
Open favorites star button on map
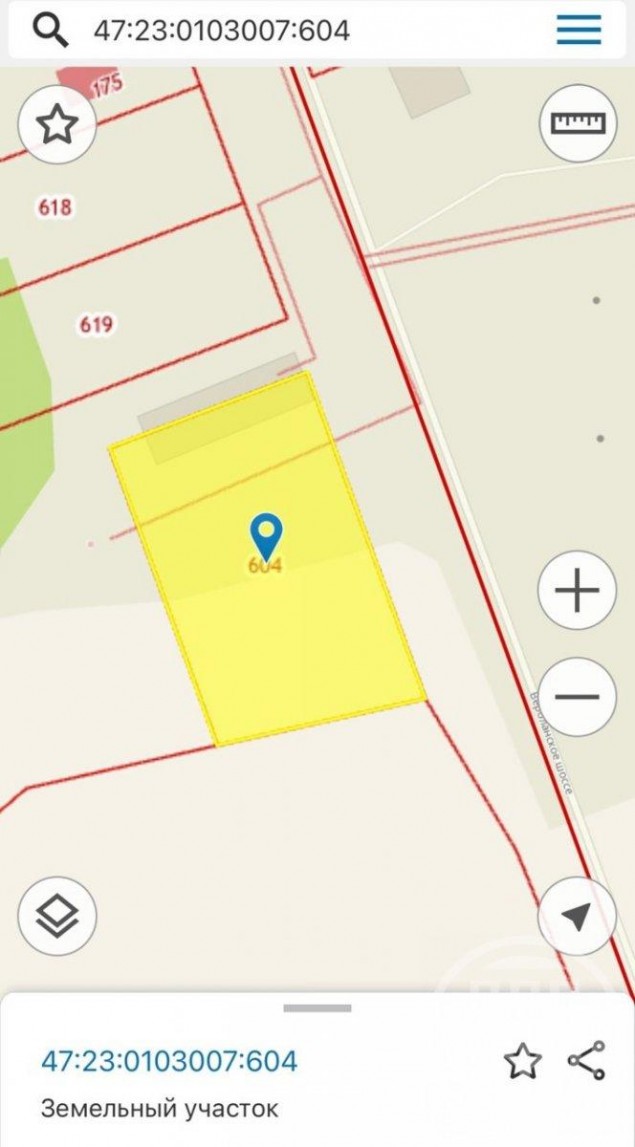click(x=57, y=124)
